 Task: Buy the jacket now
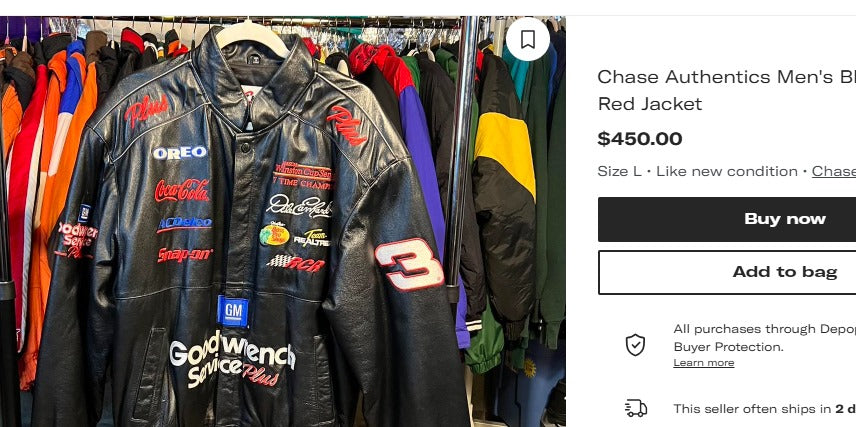tap(727, 219)
